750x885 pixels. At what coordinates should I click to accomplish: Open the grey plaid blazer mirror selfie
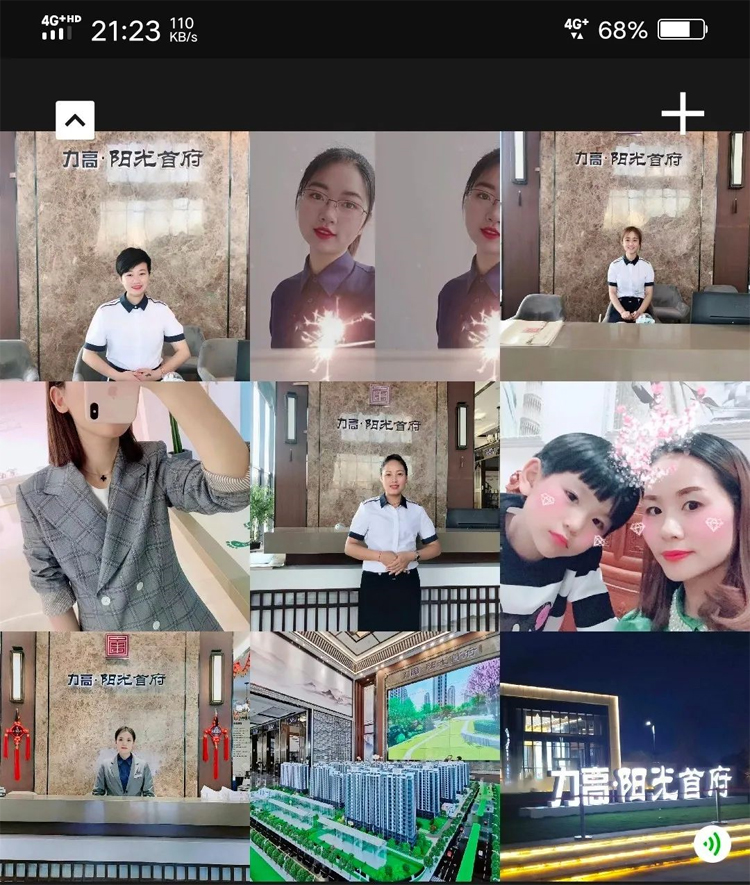click(x=124, y=505)
